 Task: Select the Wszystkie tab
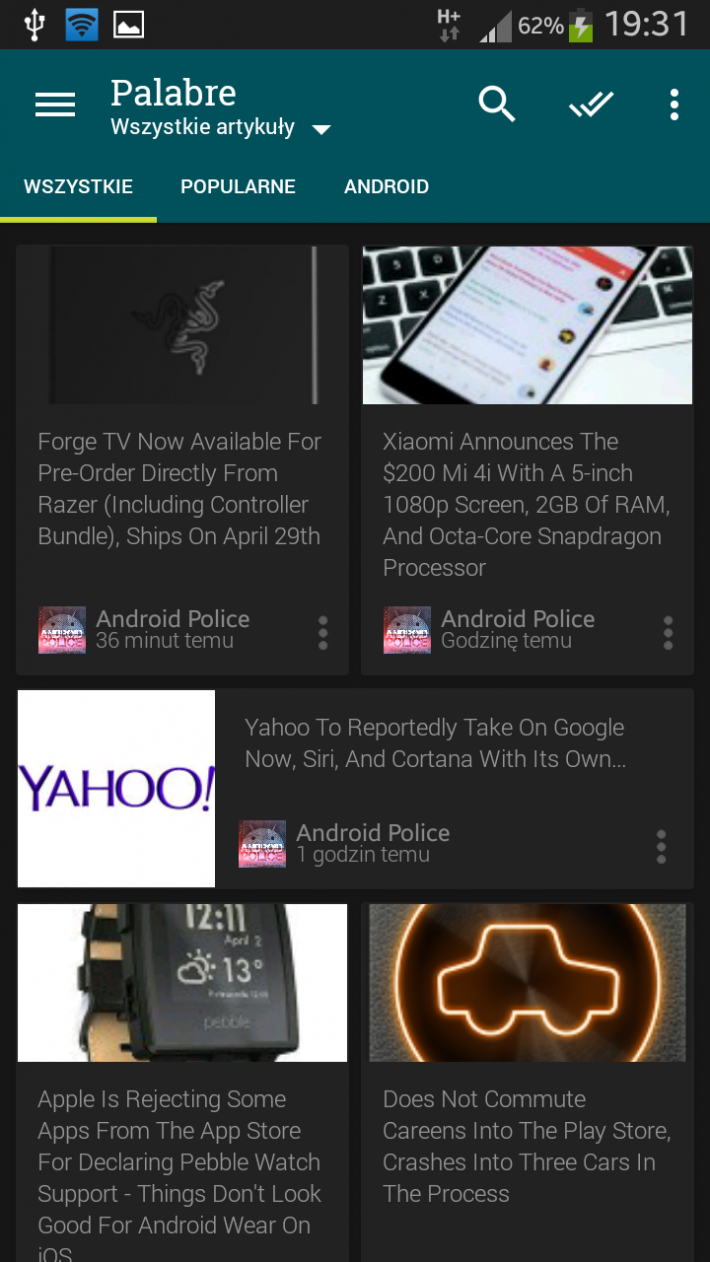[x=78, y=187]
